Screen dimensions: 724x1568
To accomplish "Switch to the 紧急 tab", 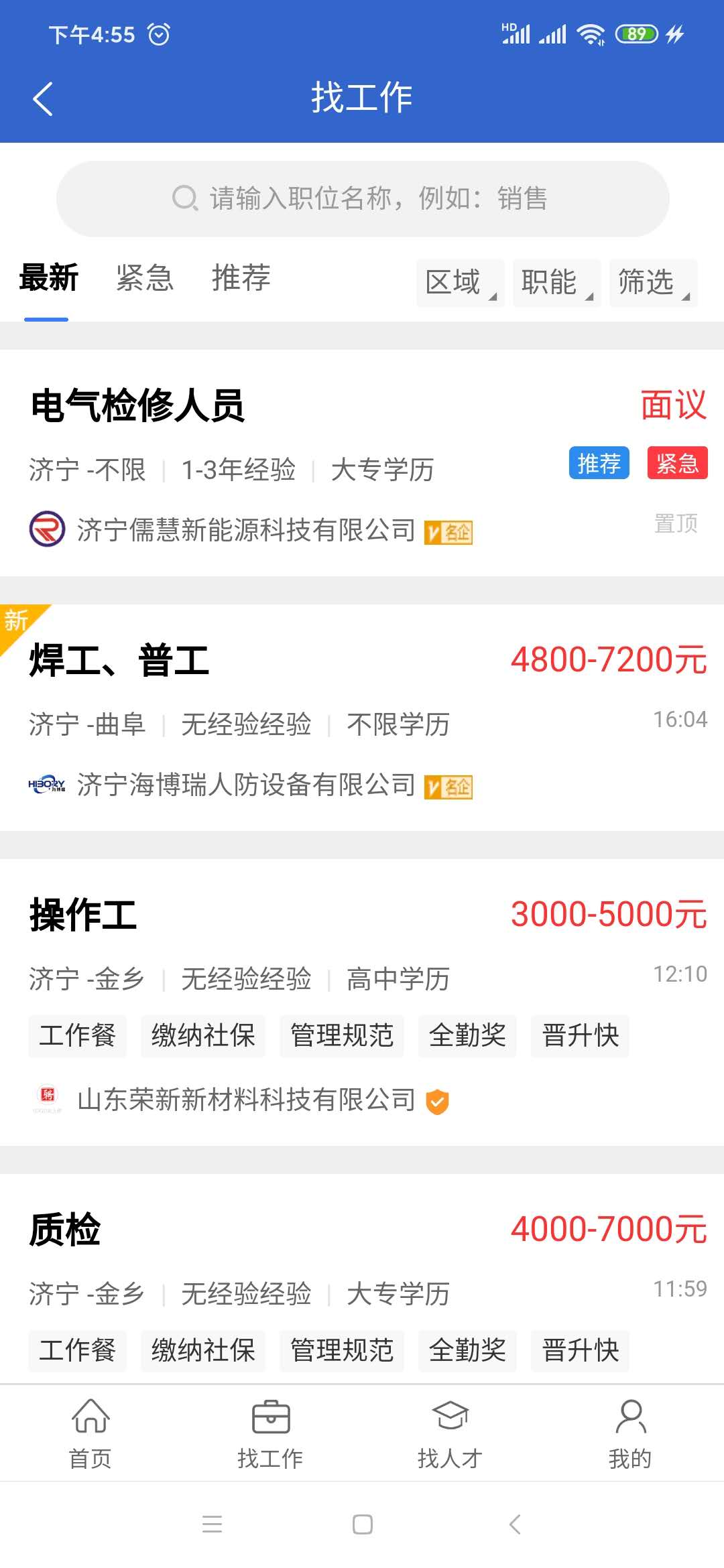I will tap(144, 277).
